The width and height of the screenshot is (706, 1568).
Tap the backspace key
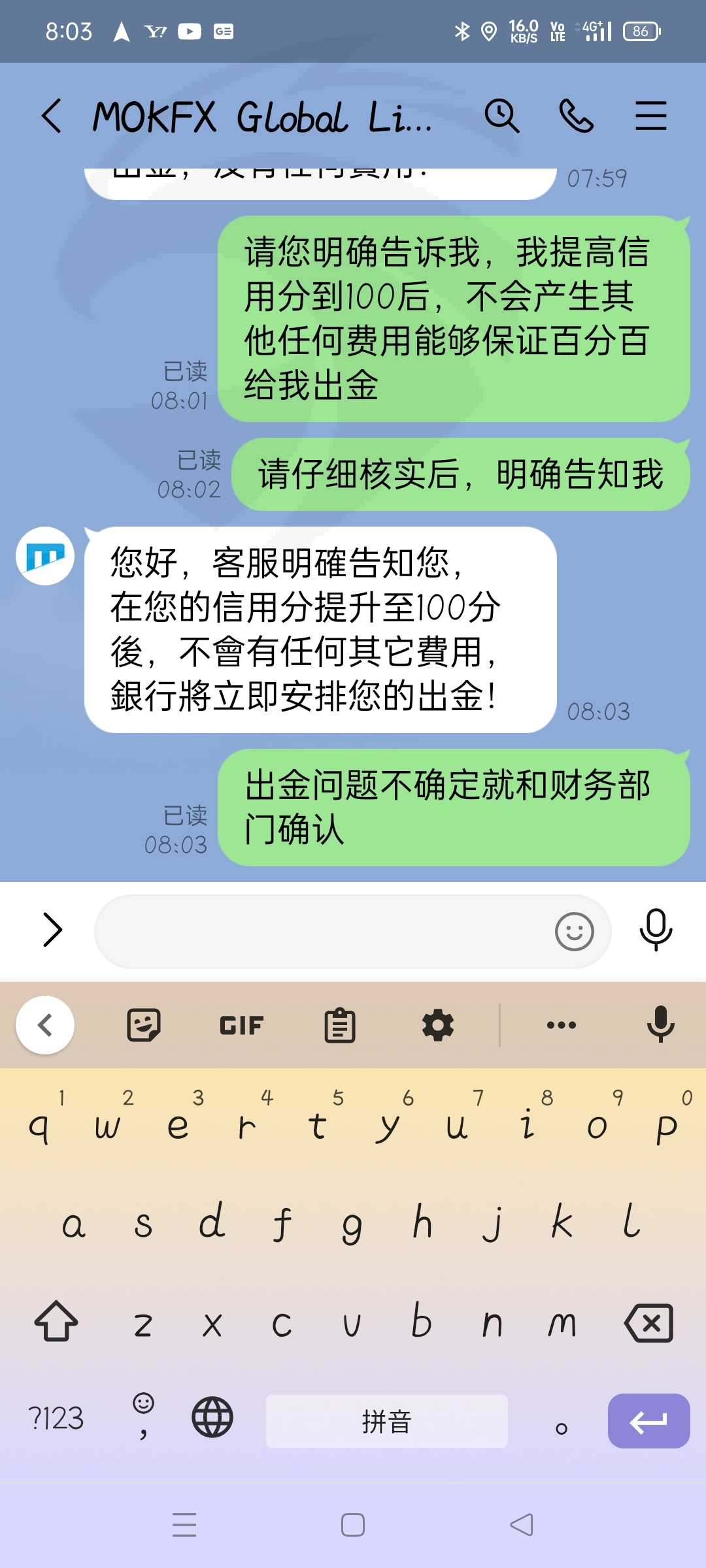click(x=648, y=1324)
